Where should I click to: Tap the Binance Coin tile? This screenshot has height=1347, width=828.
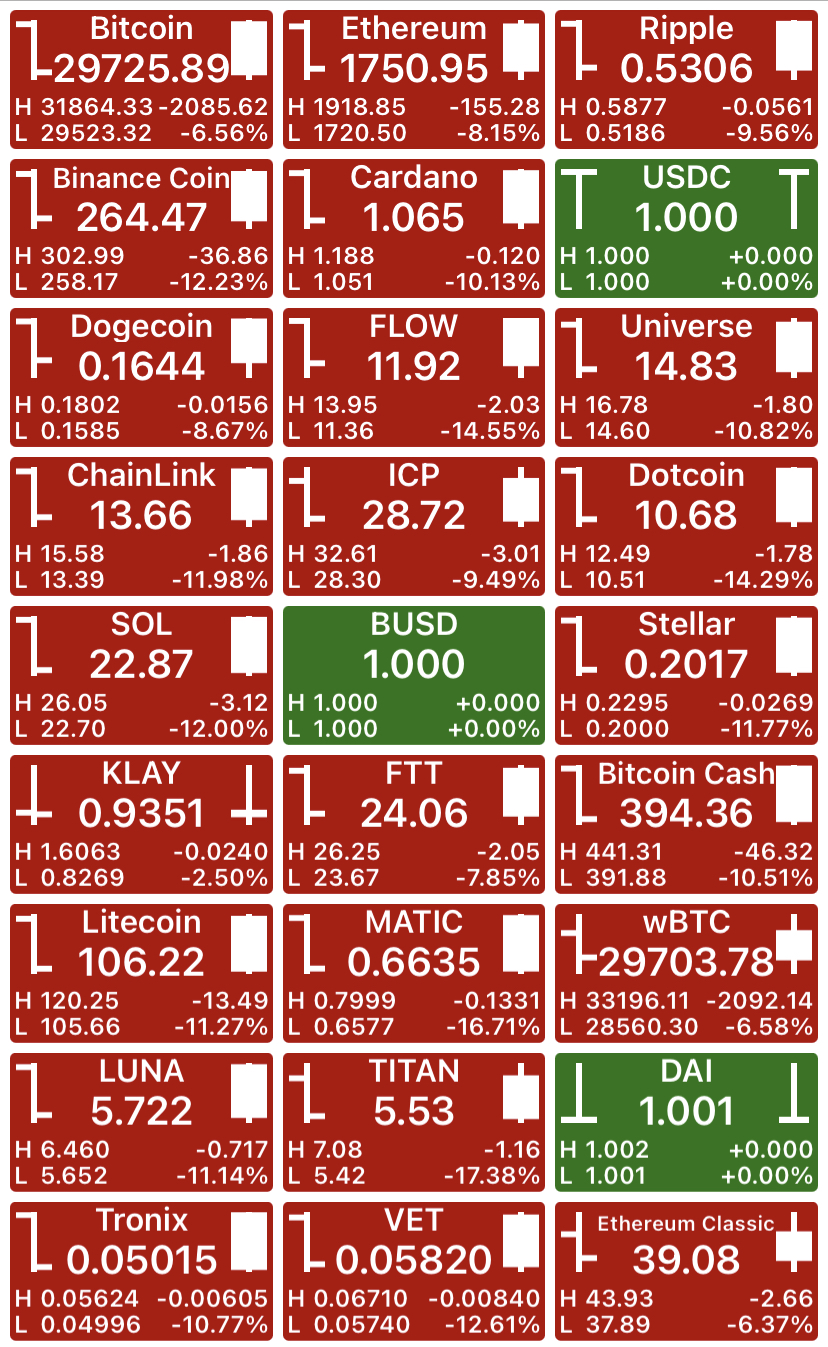pos(141,229)
